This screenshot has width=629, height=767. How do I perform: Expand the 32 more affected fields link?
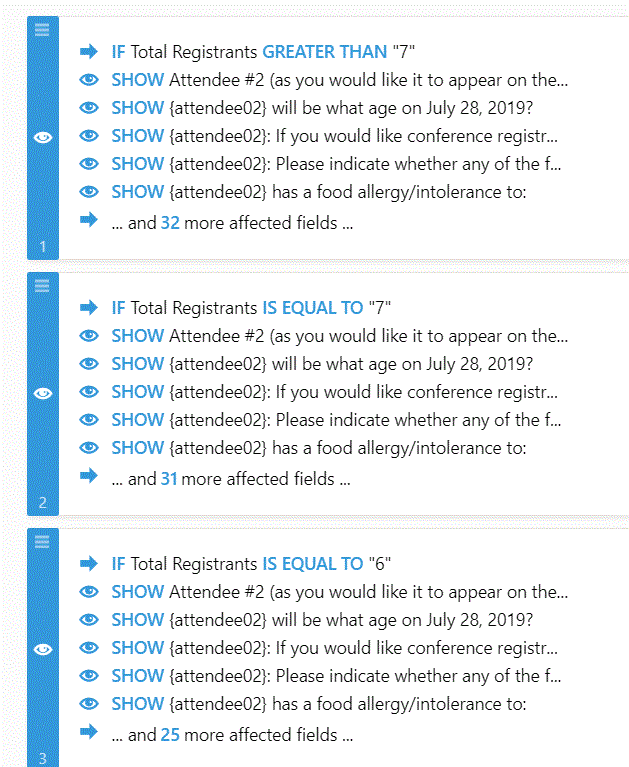tap(232, 223)
